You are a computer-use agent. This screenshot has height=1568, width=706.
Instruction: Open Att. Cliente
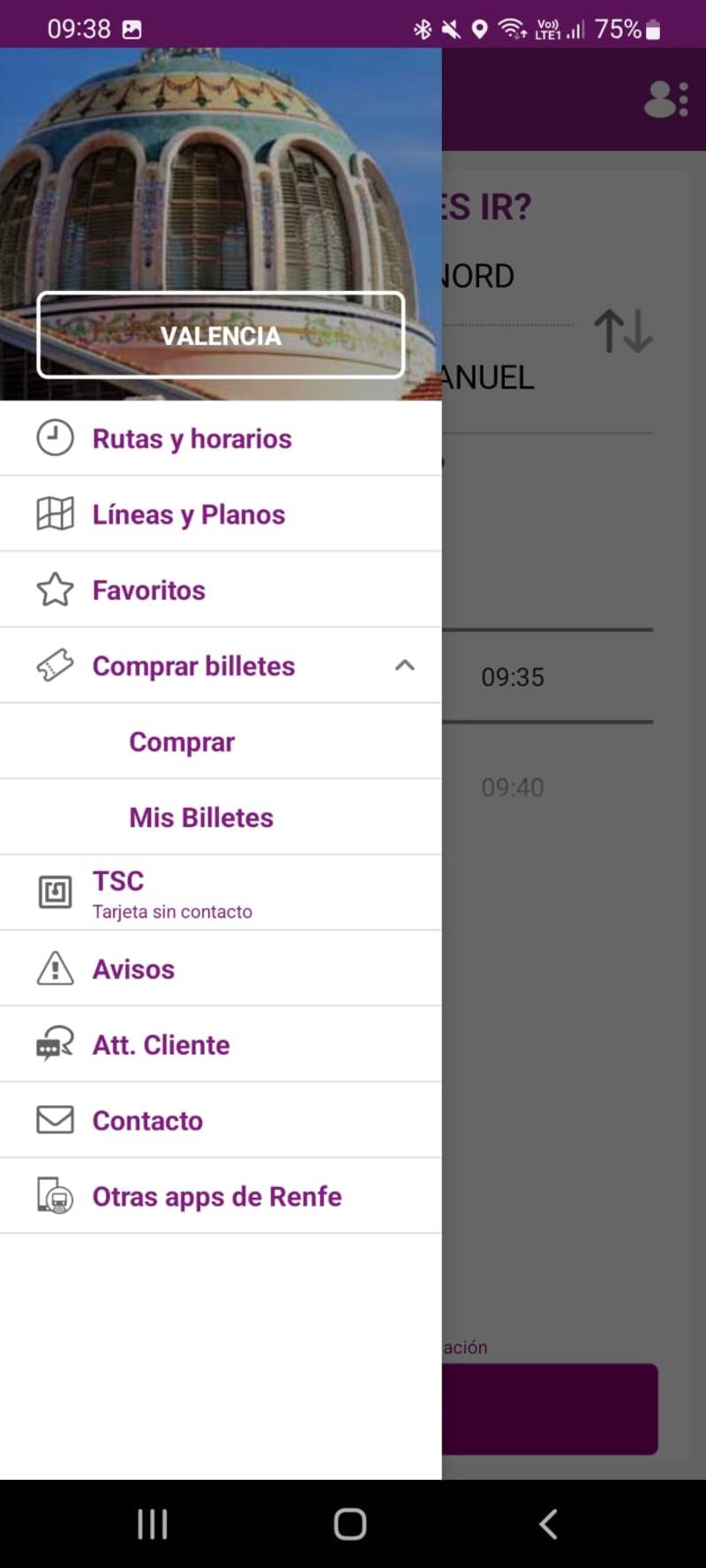(161, 1045)
